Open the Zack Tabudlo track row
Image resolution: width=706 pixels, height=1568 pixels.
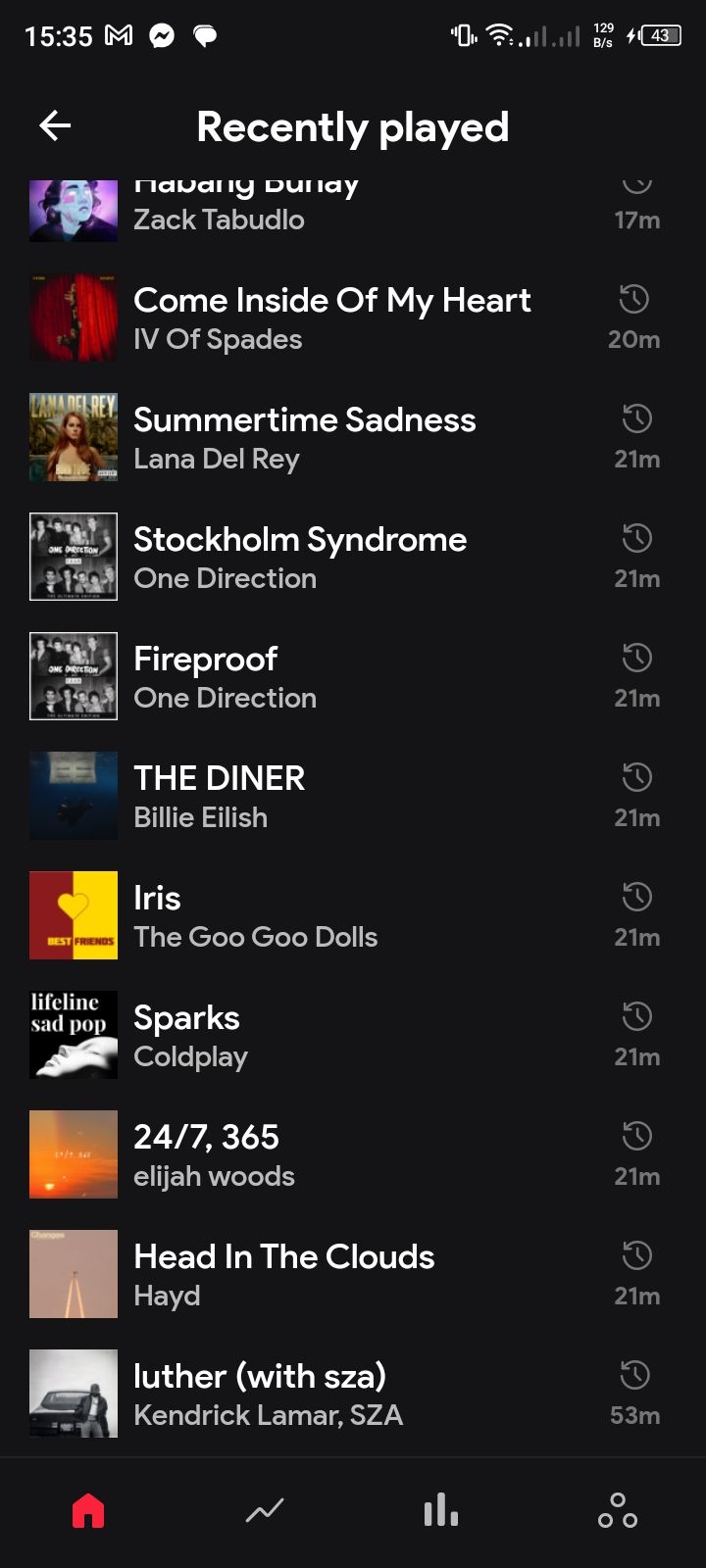pyautogui.click(x=353, y=211)
